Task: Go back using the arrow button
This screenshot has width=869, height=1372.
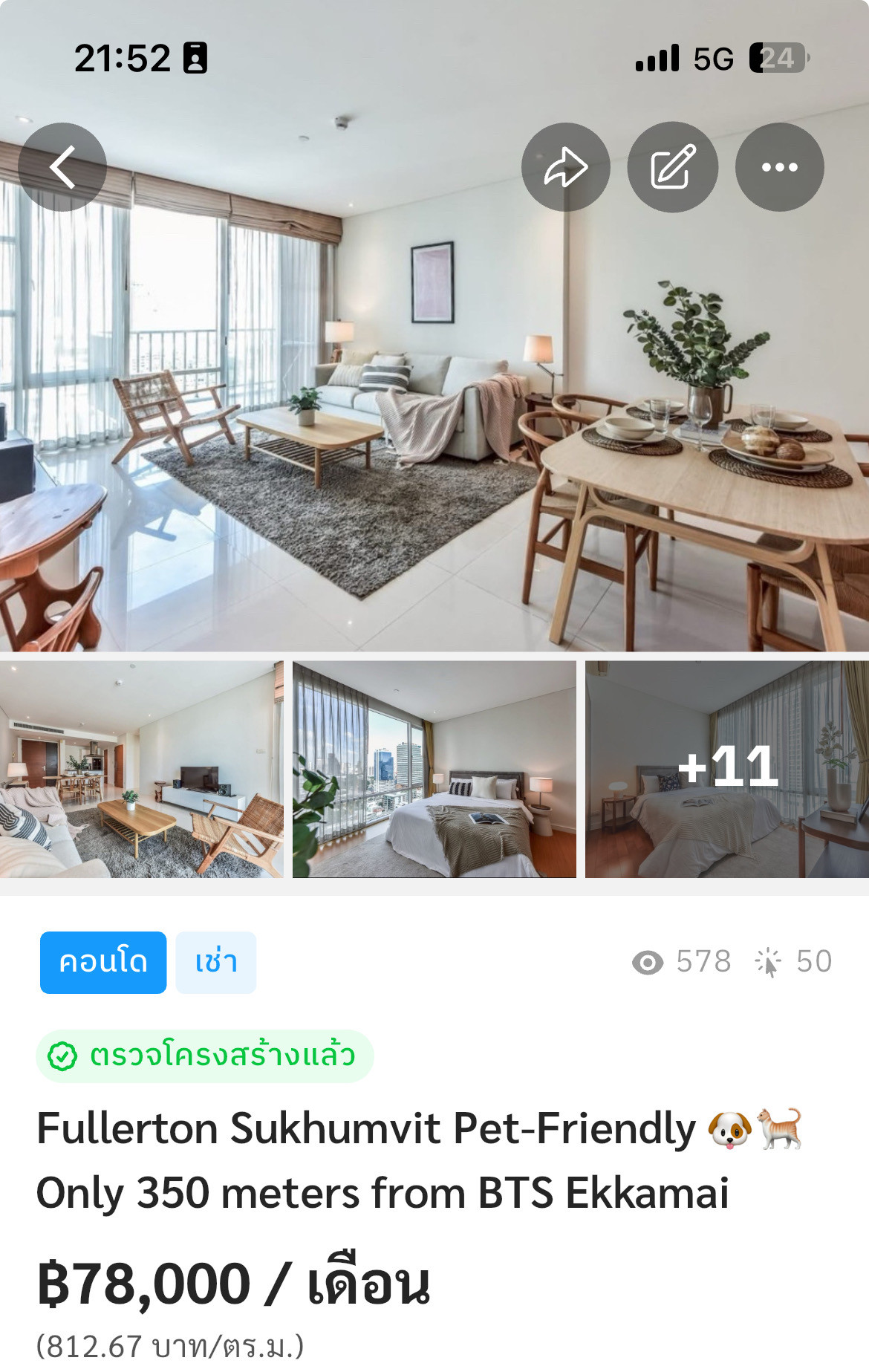Action: pyautogui.click(x=62, y=167)
